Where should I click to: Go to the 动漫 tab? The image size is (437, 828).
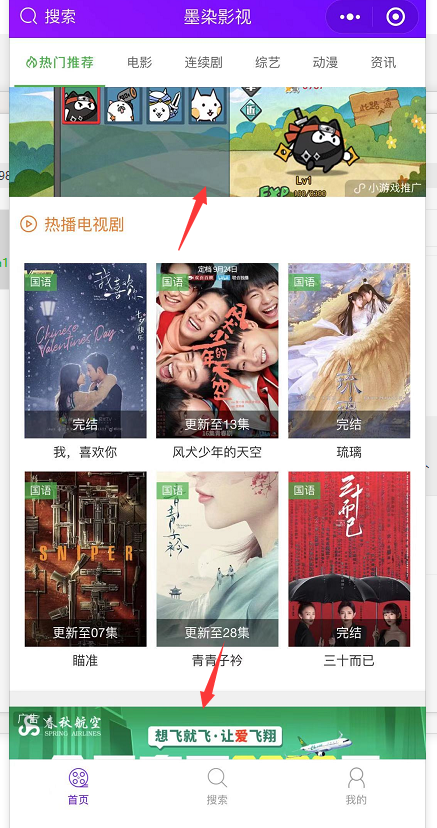(x=325, y=63)
